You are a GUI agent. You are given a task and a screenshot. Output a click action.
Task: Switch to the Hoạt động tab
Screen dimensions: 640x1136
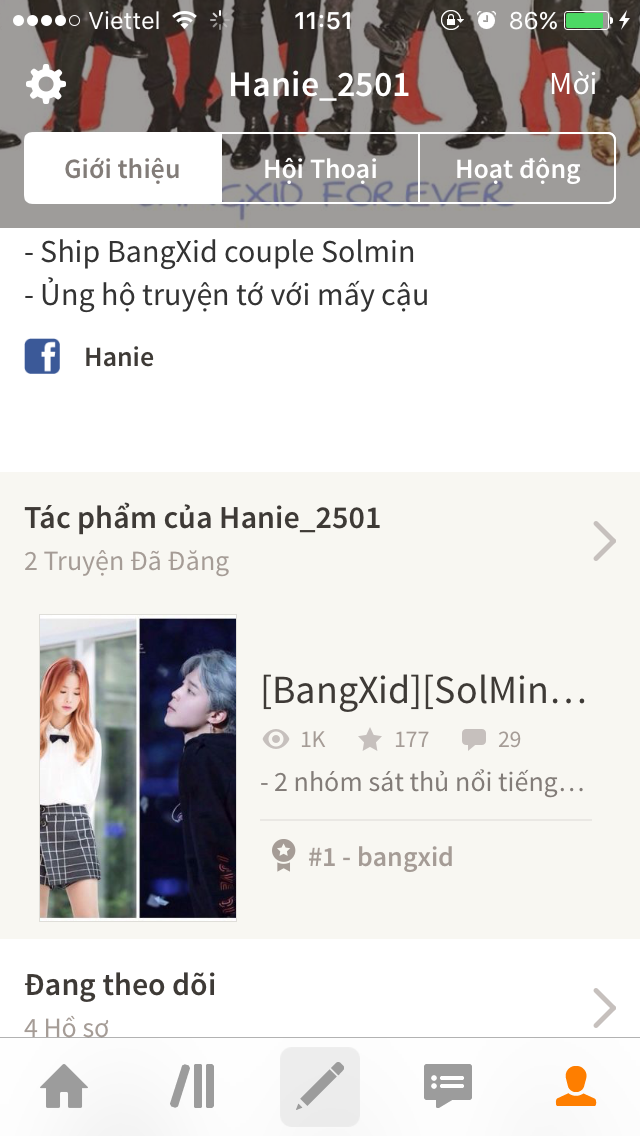click(518, 168)
